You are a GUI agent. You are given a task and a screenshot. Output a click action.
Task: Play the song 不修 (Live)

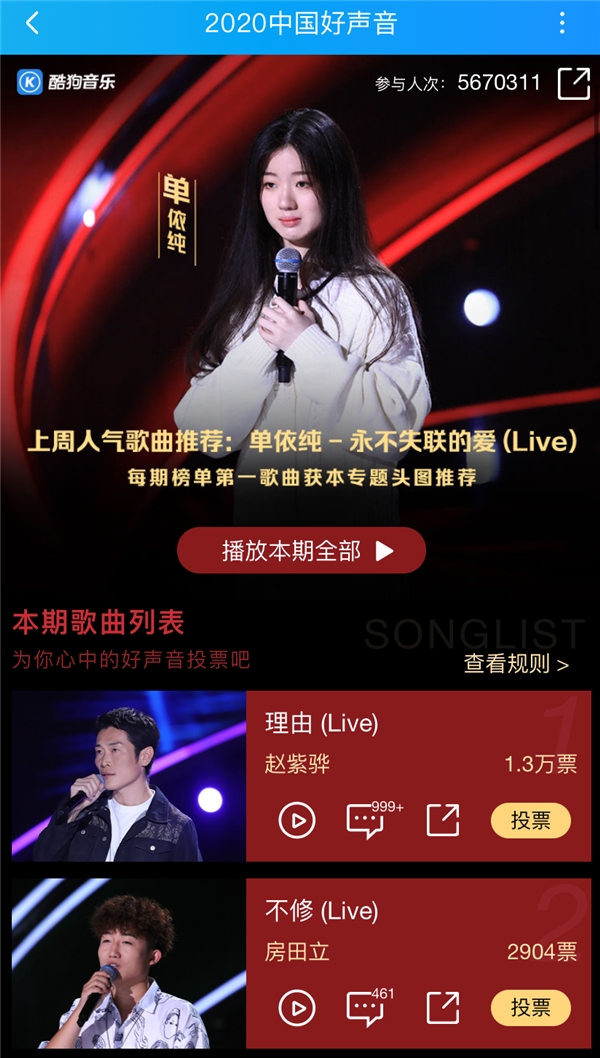point(297,1007)
